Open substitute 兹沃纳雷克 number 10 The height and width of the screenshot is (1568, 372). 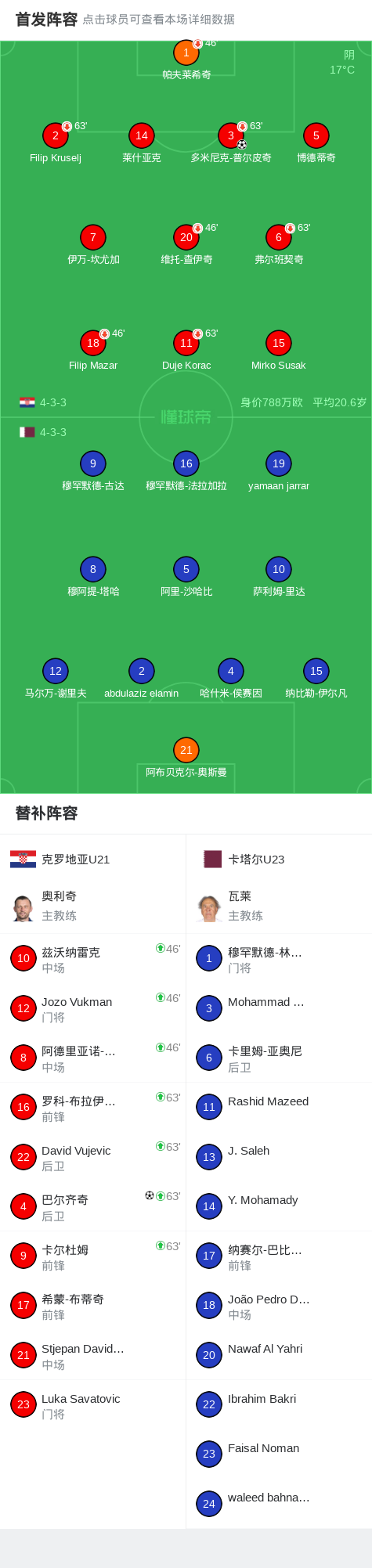coord(93,959)
